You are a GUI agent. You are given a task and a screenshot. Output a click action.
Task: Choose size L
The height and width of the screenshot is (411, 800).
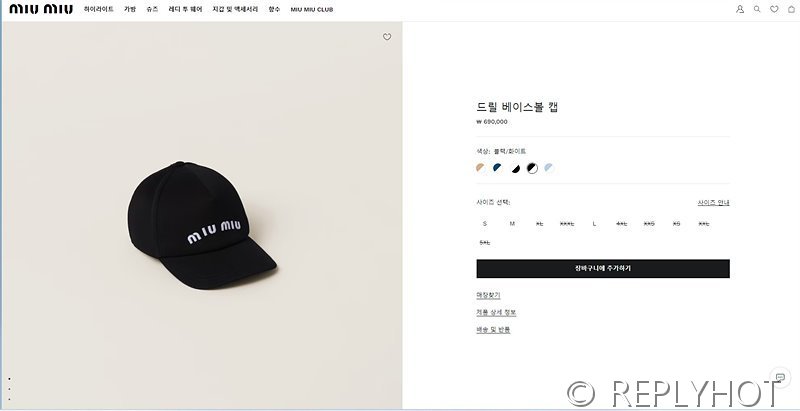pyautogui.click(x=594, y=223)
